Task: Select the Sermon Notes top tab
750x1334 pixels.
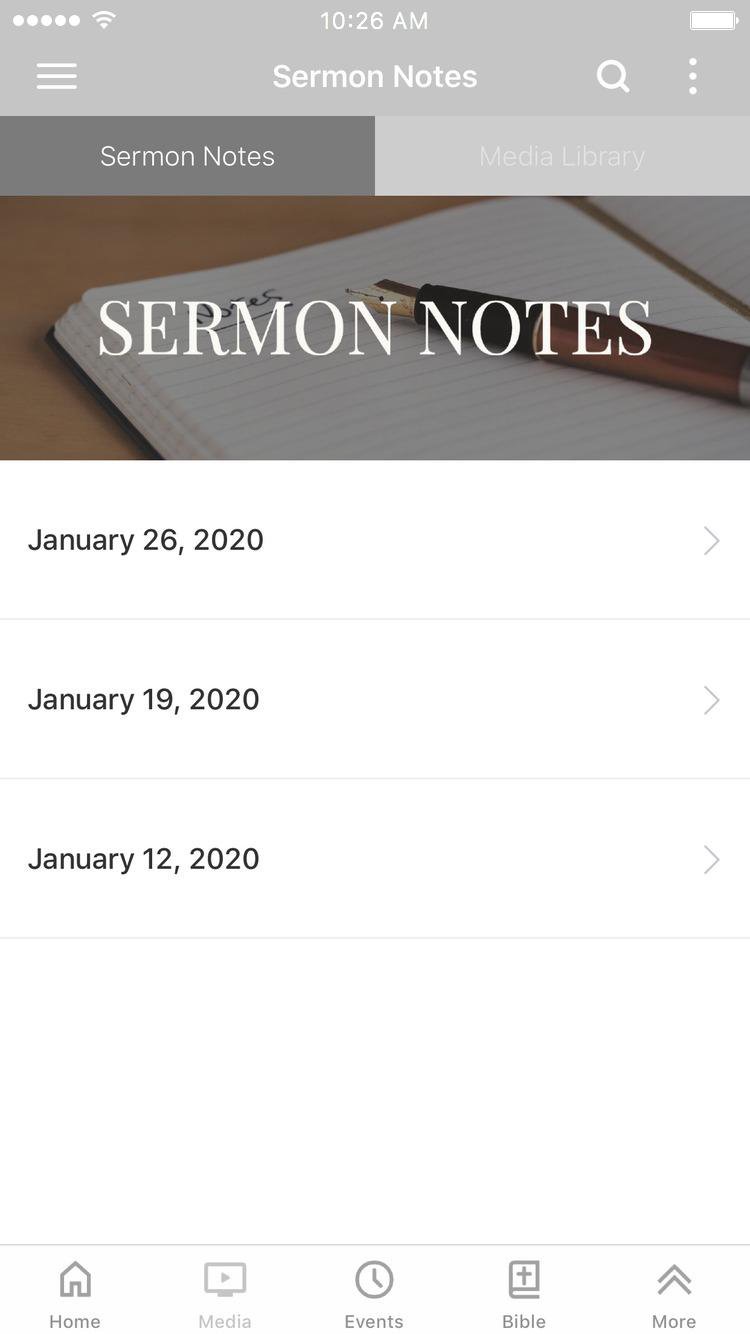Action: (x=187, y=156)
